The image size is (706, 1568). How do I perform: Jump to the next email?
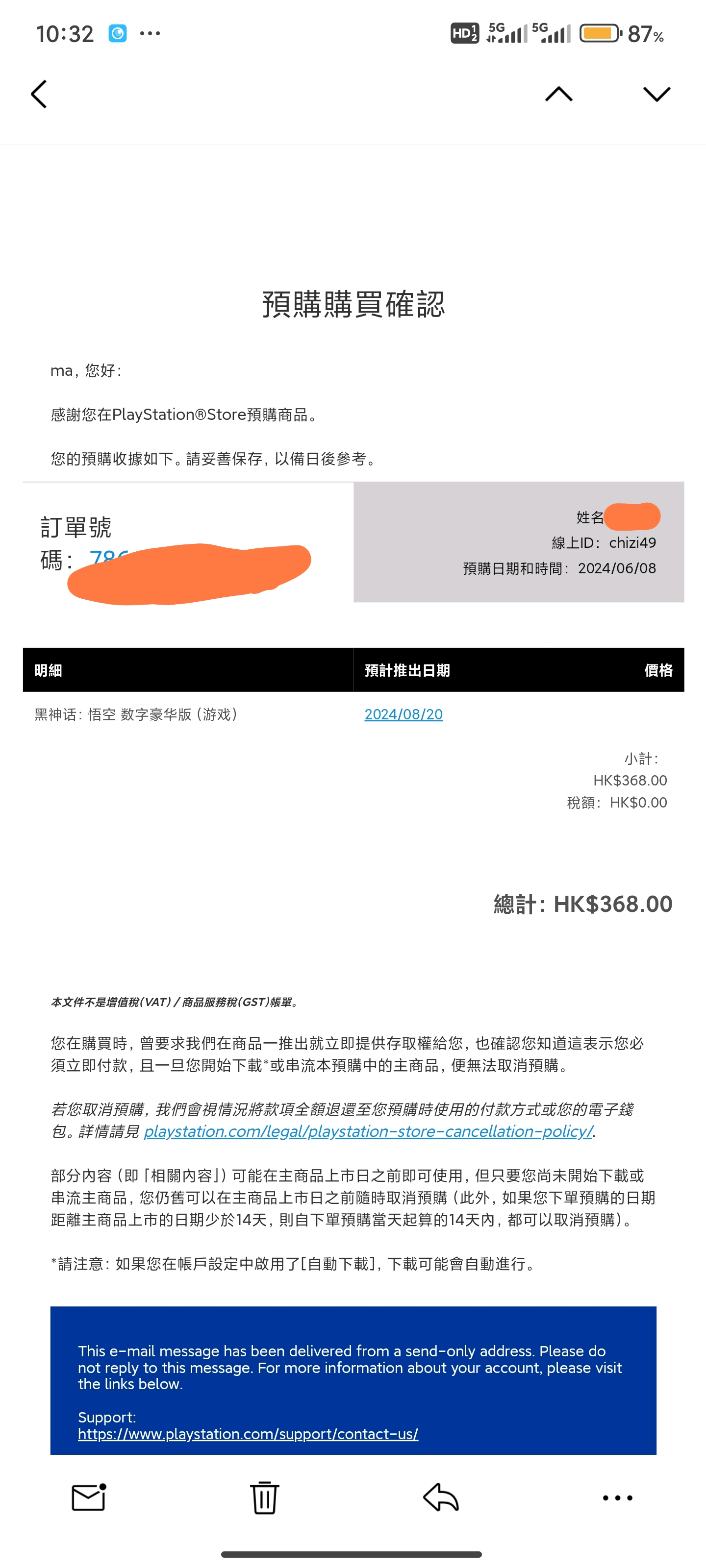point(656,95)
